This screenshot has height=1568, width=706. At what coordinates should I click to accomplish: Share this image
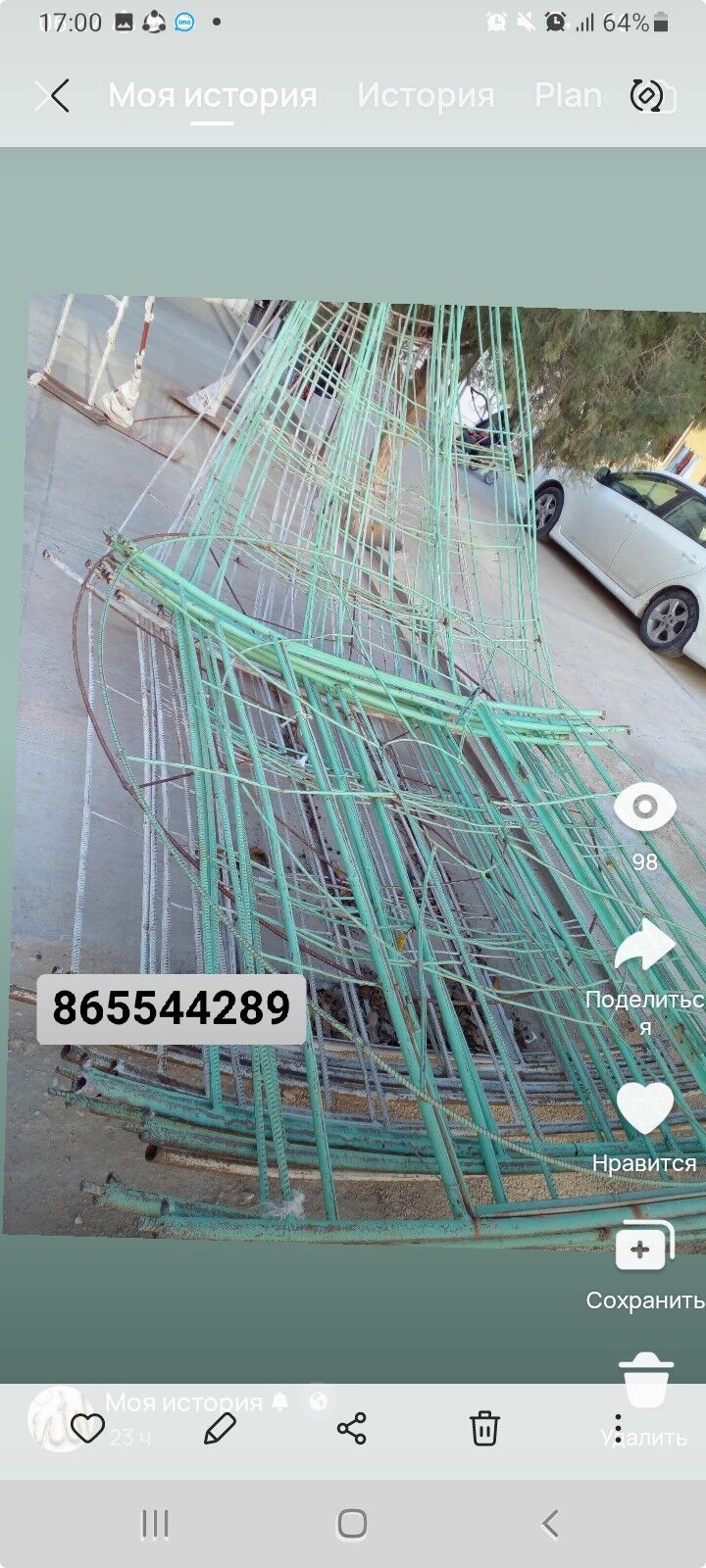[x=352, y=1429]
